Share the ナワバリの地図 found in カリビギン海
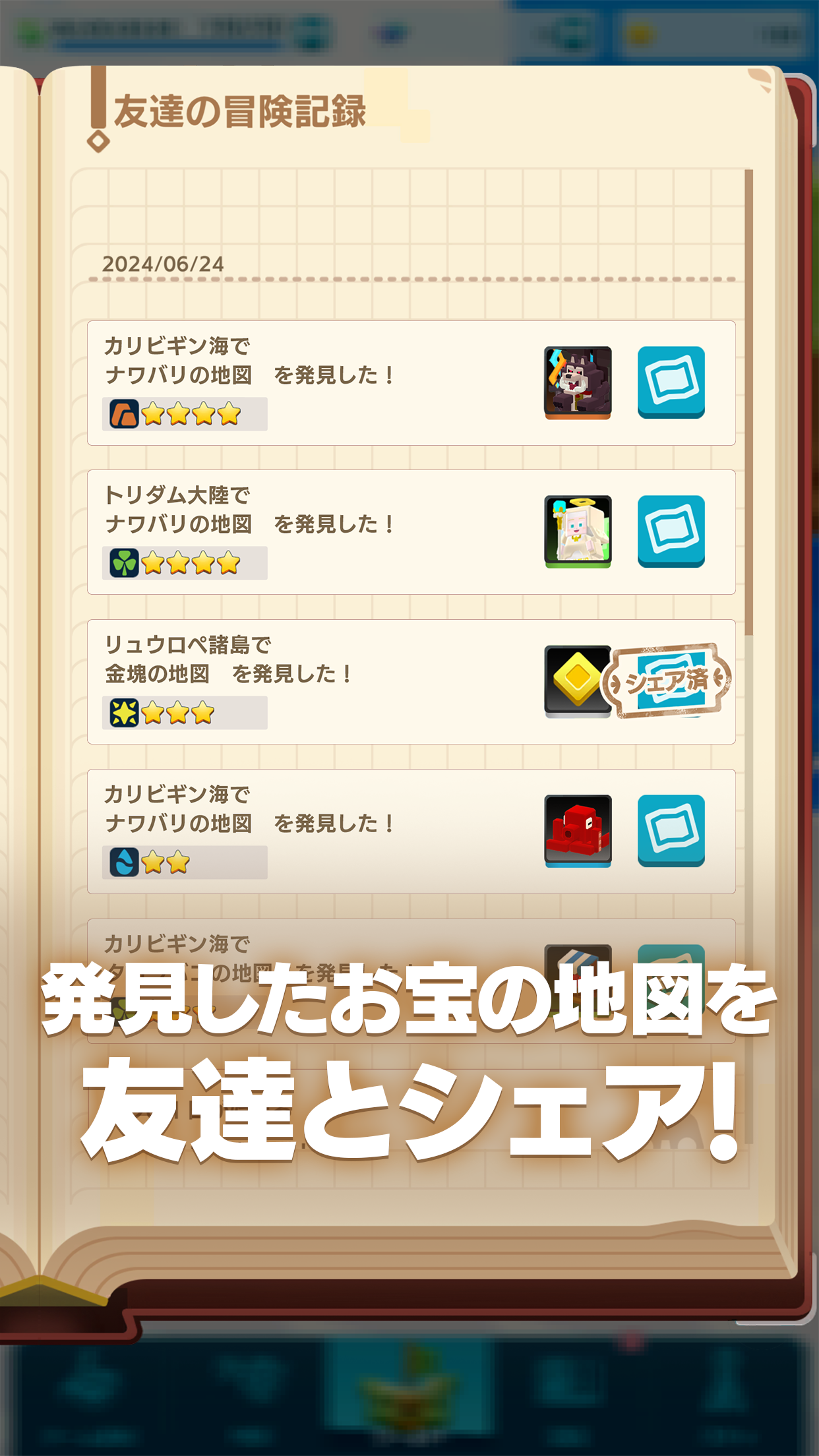 (x=672, y=382)
